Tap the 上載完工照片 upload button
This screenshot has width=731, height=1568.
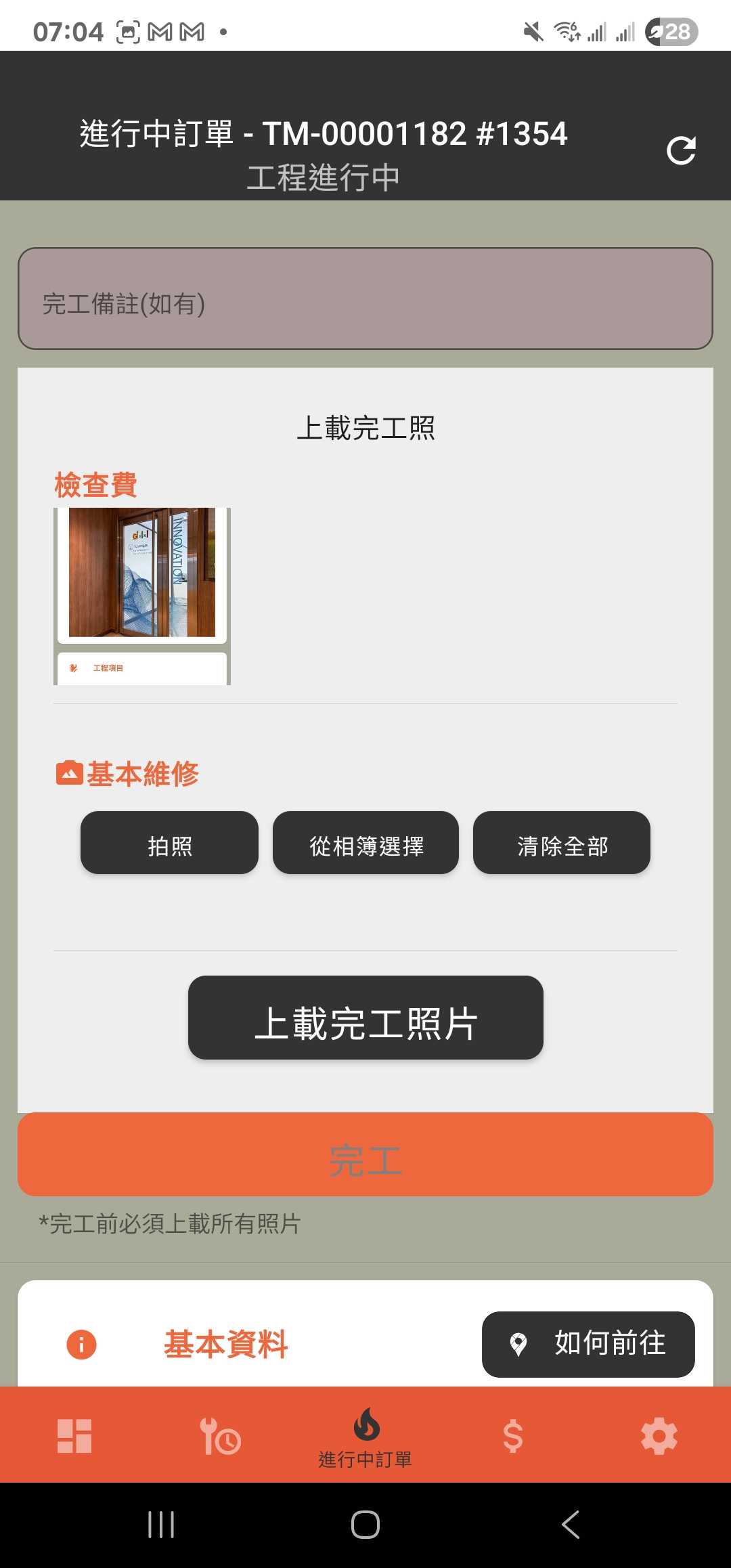point(365,1018)
